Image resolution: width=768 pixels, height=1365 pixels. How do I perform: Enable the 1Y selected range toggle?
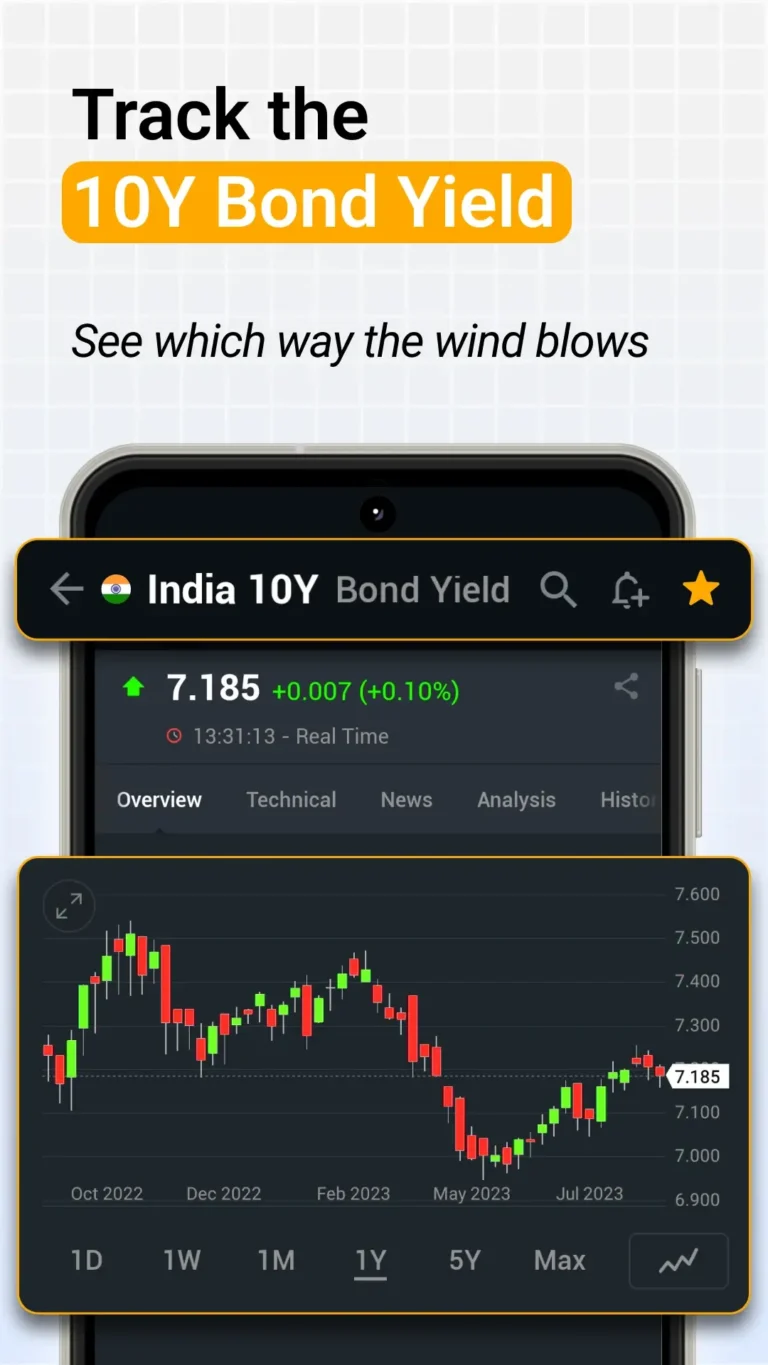(371, 1261)
